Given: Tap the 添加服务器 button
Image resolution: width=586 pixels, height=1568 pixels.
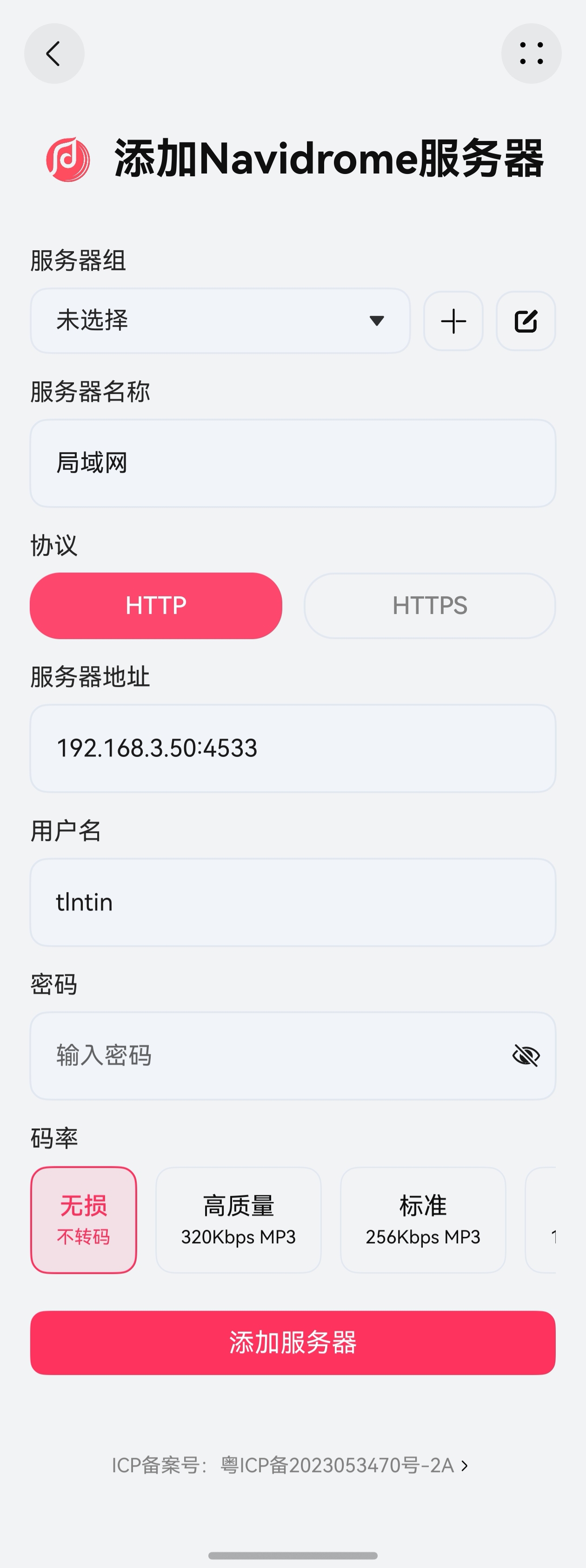Looking at the screenshot, I should pos(293,1343).
